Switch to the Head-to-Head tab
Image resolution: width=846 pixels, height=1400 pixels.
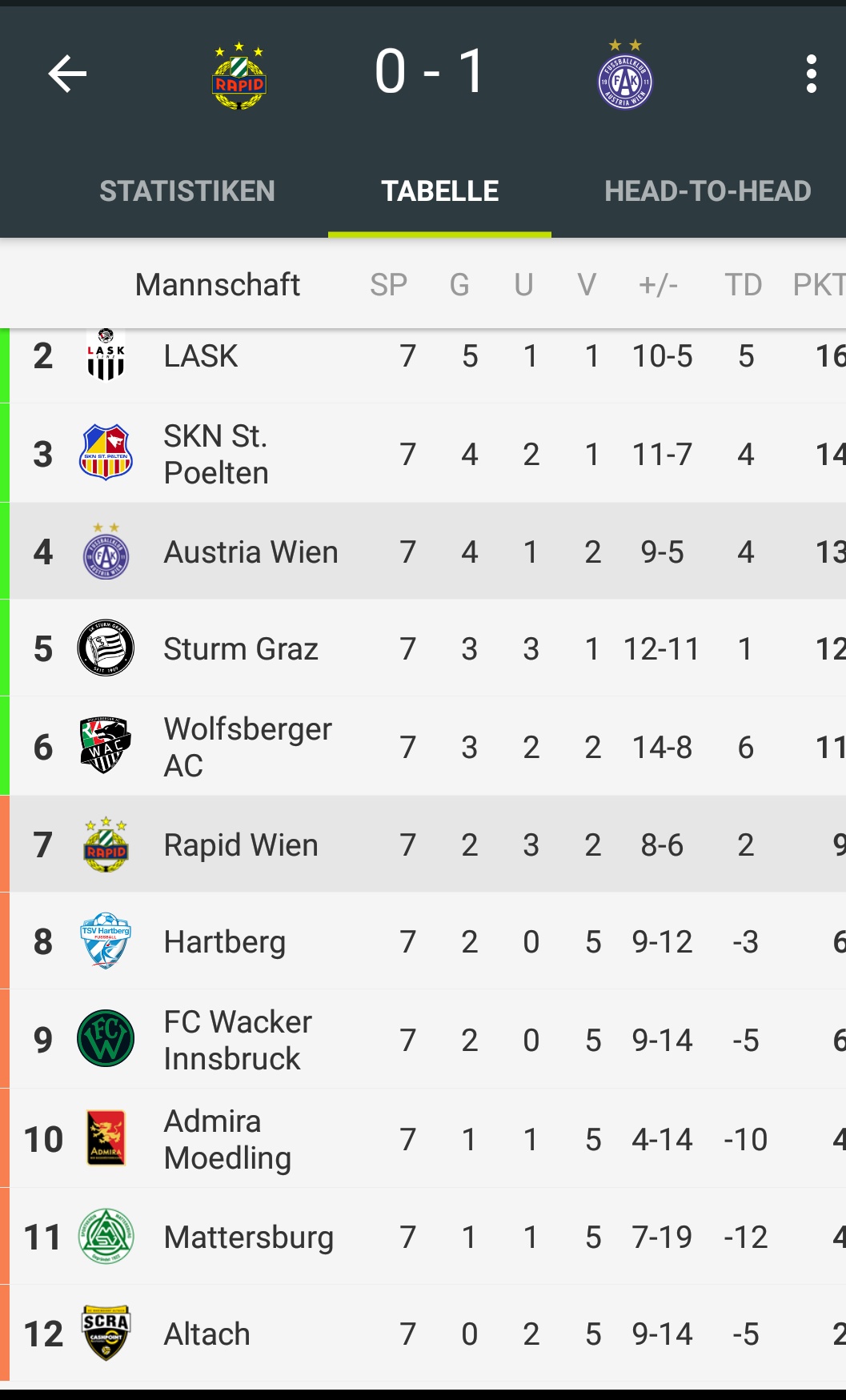708,191
